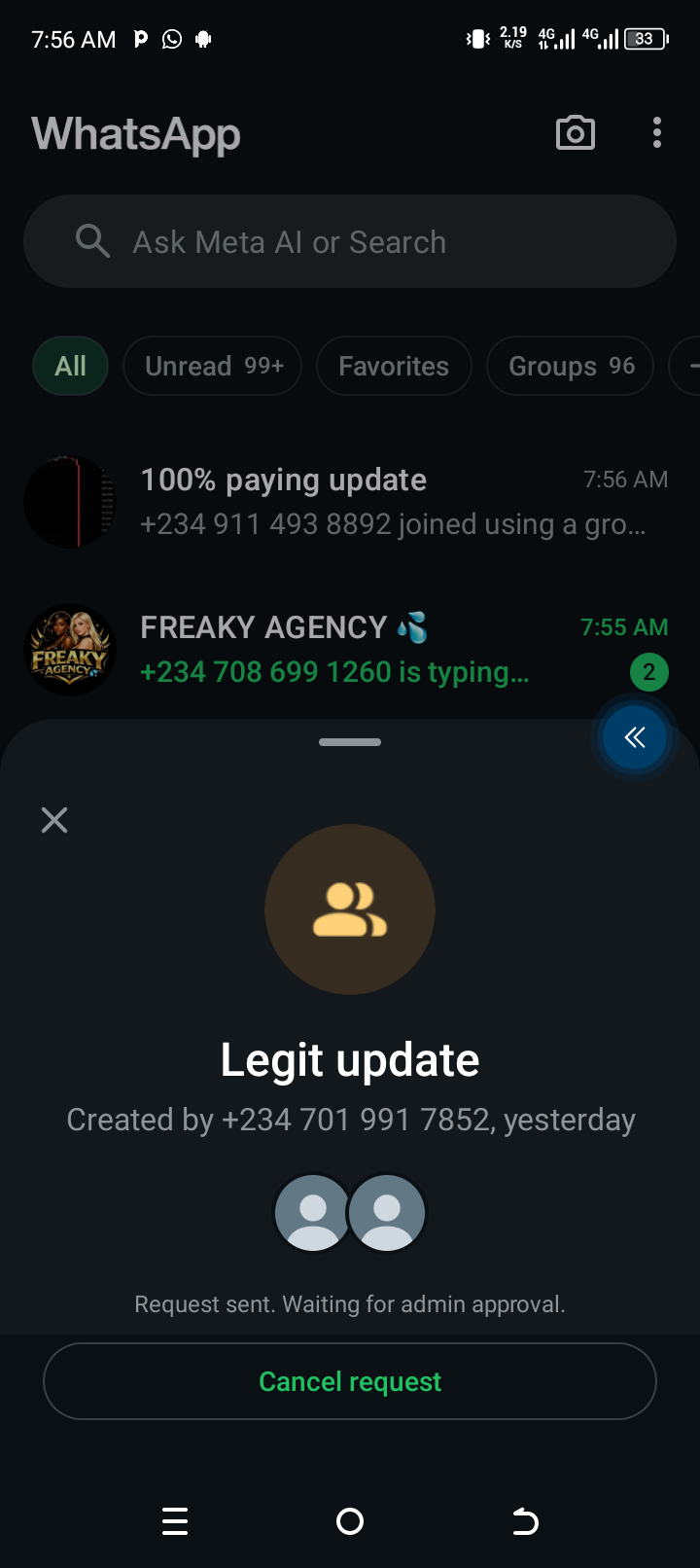This screenshot has height=1568, width=700.
Task: Show Favorites chats only
Action: point(394,366)
